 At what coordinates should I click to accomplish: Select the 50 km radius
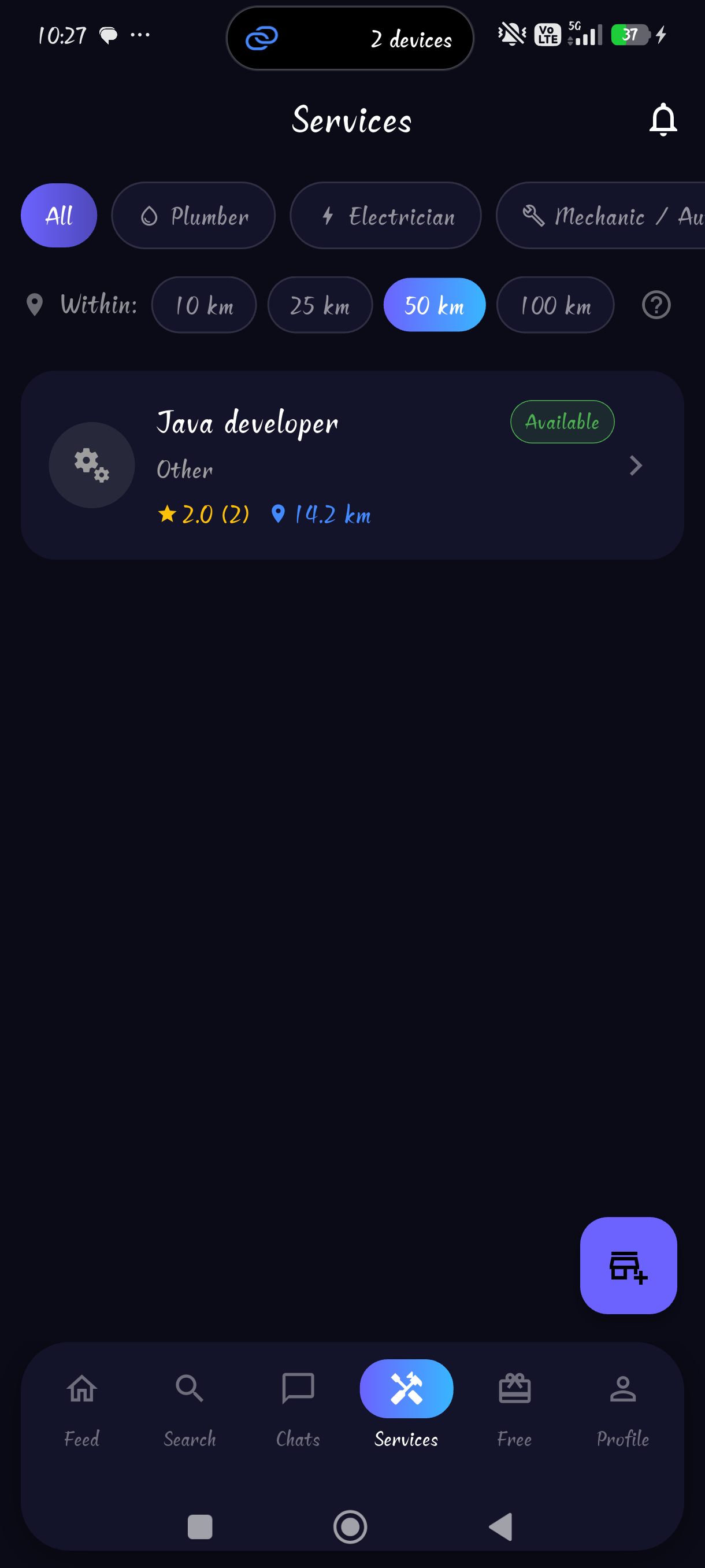pyautogui.click(x=435, y=305)
